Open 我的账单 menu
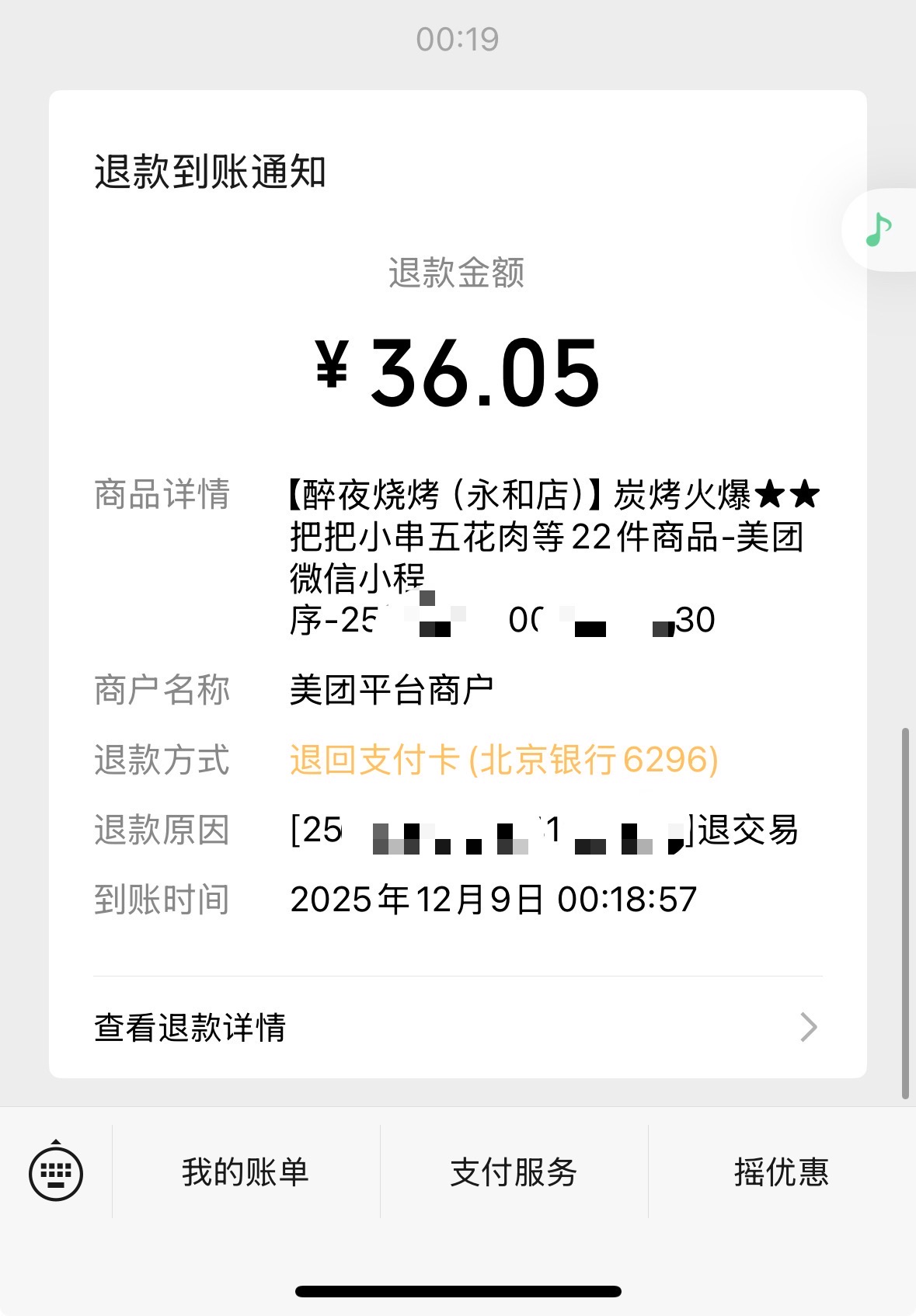The height and width of the screenshot is (1316, 916). (x=246, y=1172)
